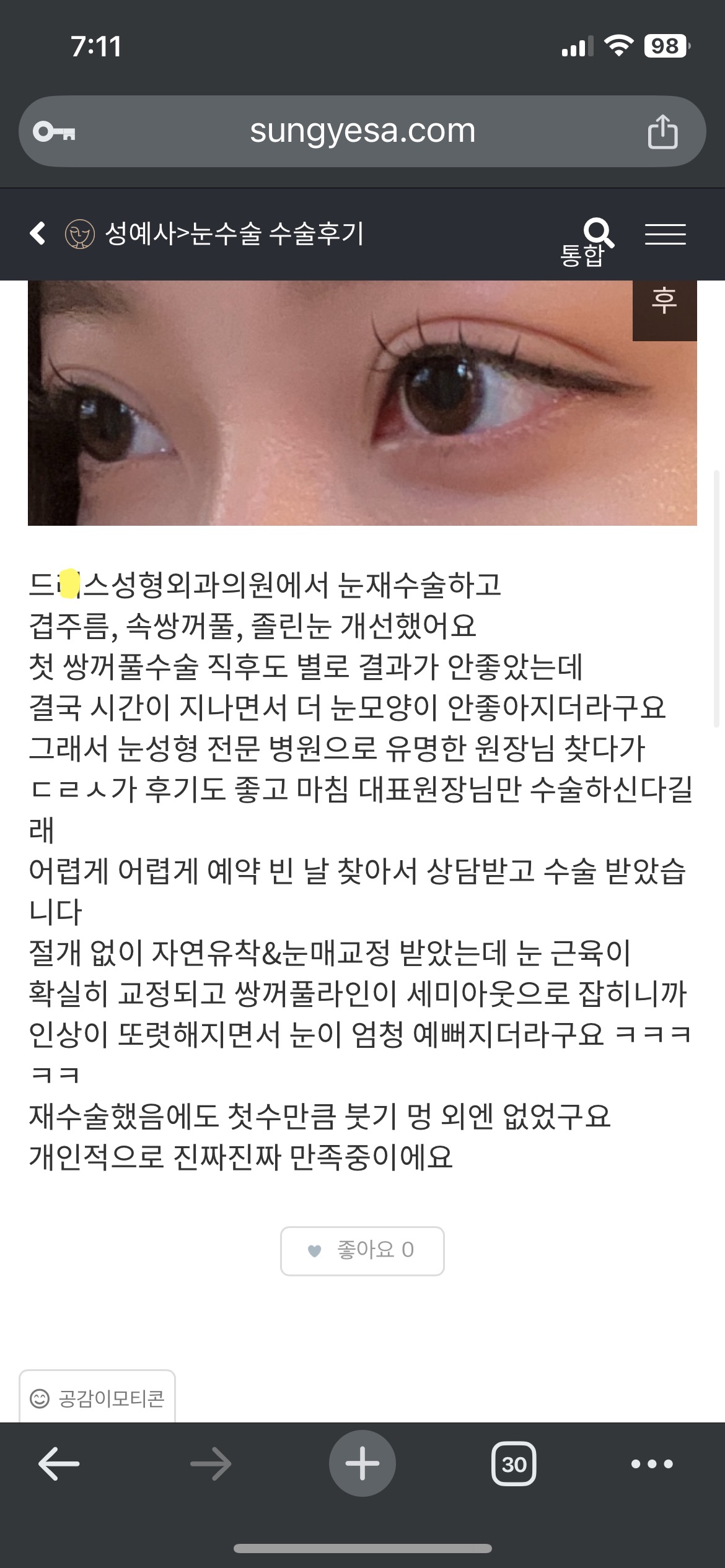
Task: View the 30 open tabs
Action: click(x=514, y=1464)
